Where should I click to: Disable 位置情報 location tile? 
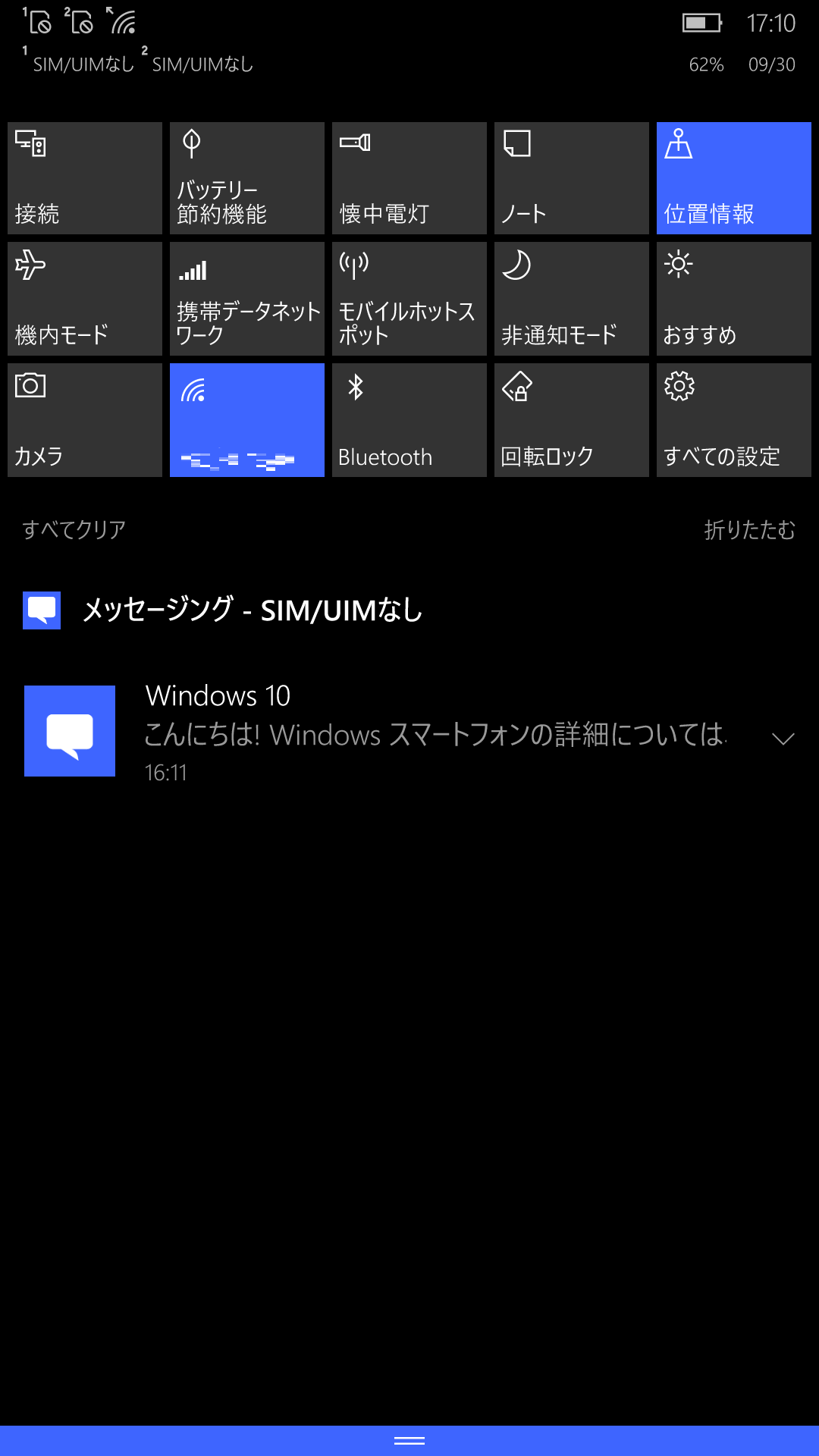tap(734, 178)
